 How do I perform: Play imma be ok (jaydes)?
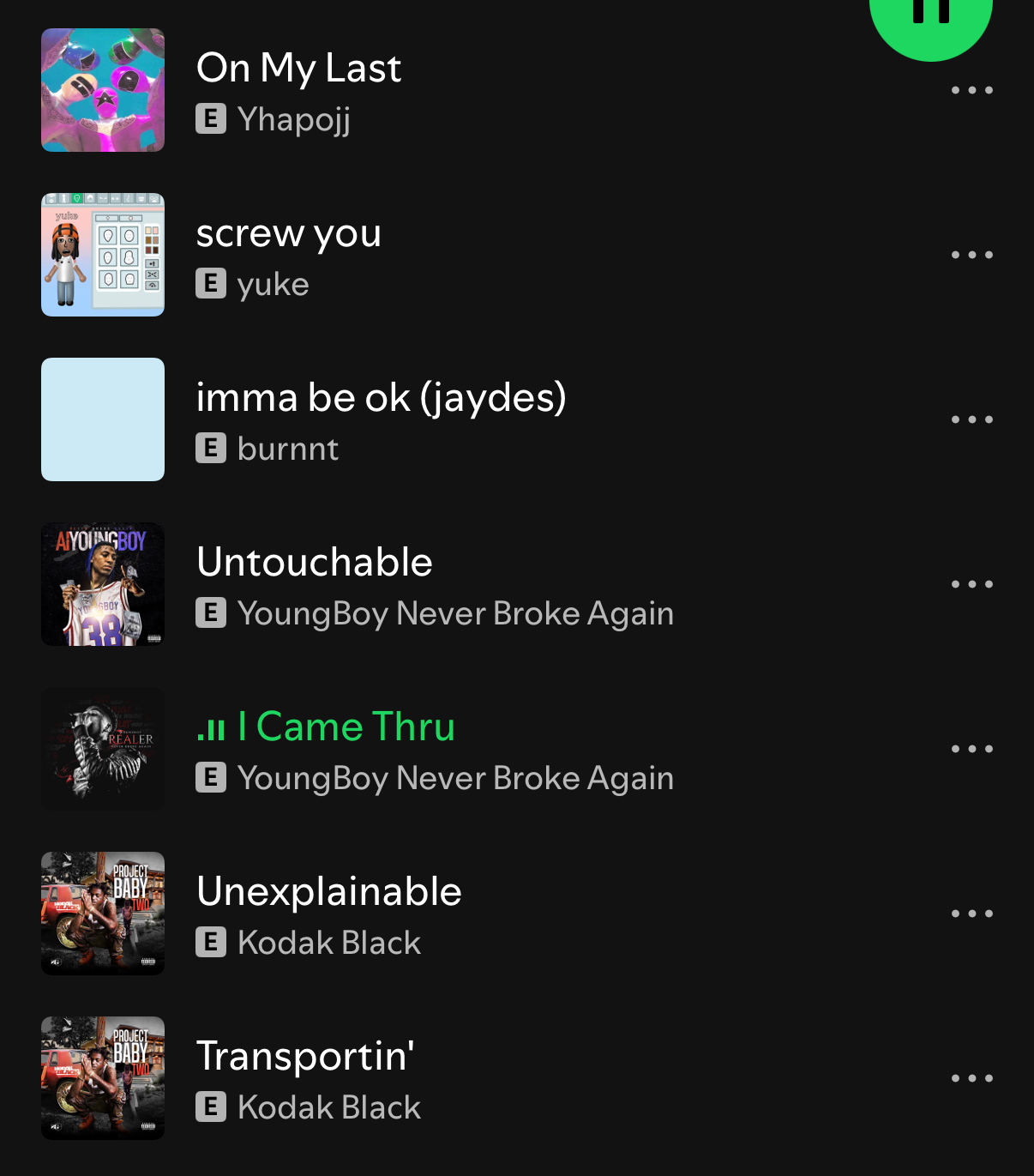pyautogui.click(x=381, y=398)
